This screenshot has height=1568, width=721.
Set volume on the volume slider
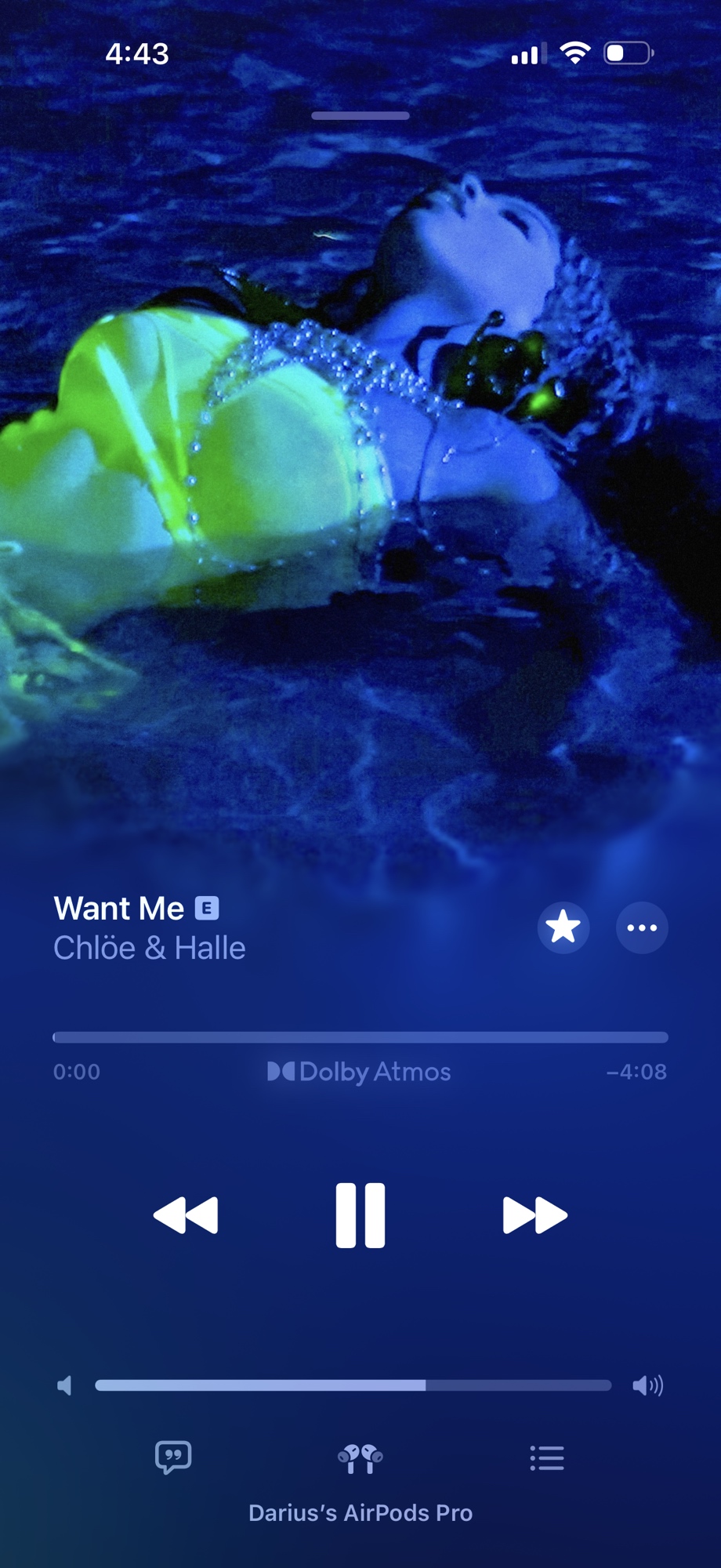point(353,1385)
